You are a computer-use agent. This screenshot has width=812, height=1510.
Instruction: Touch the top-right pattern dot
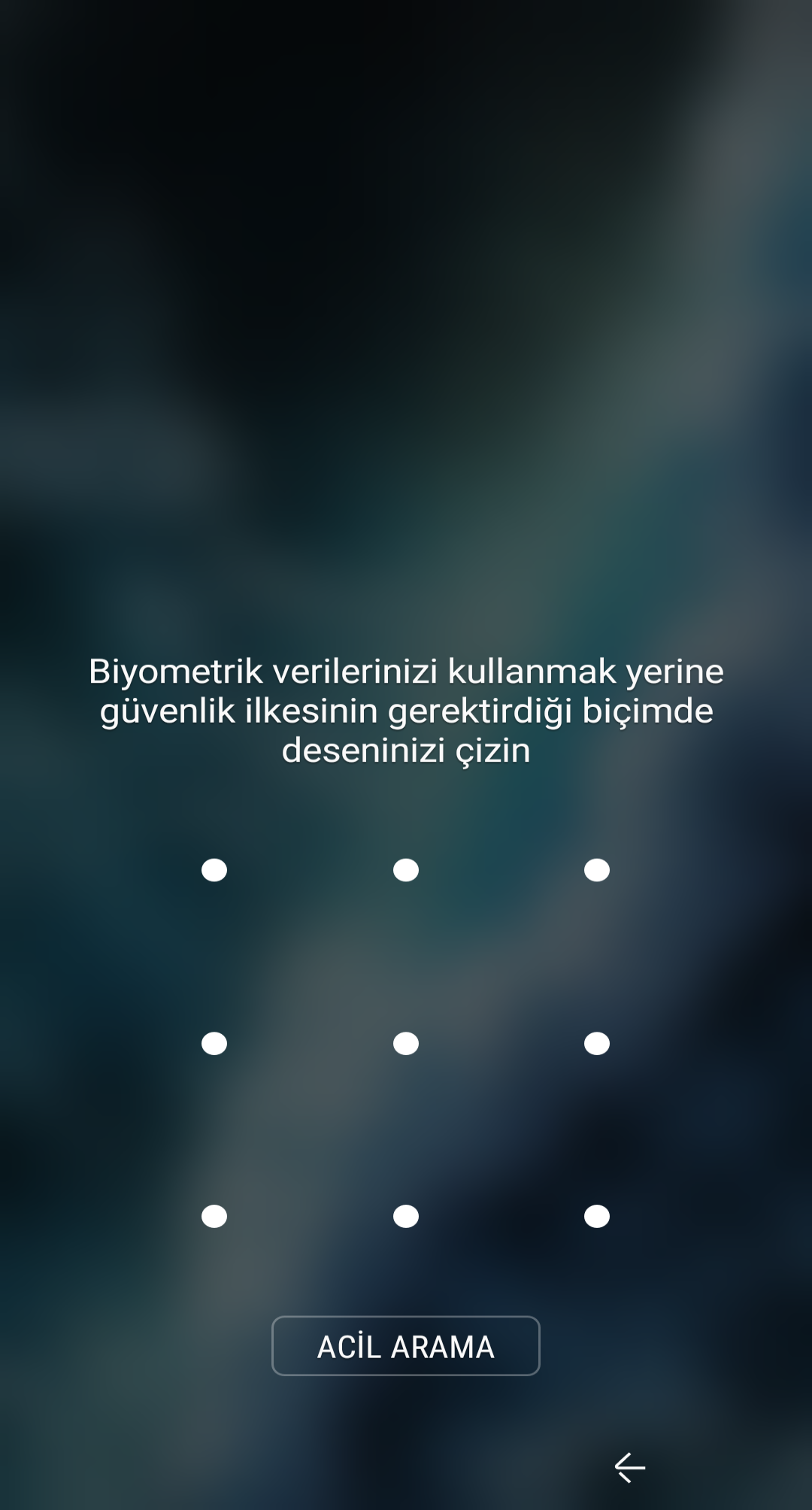coord(597,870)
